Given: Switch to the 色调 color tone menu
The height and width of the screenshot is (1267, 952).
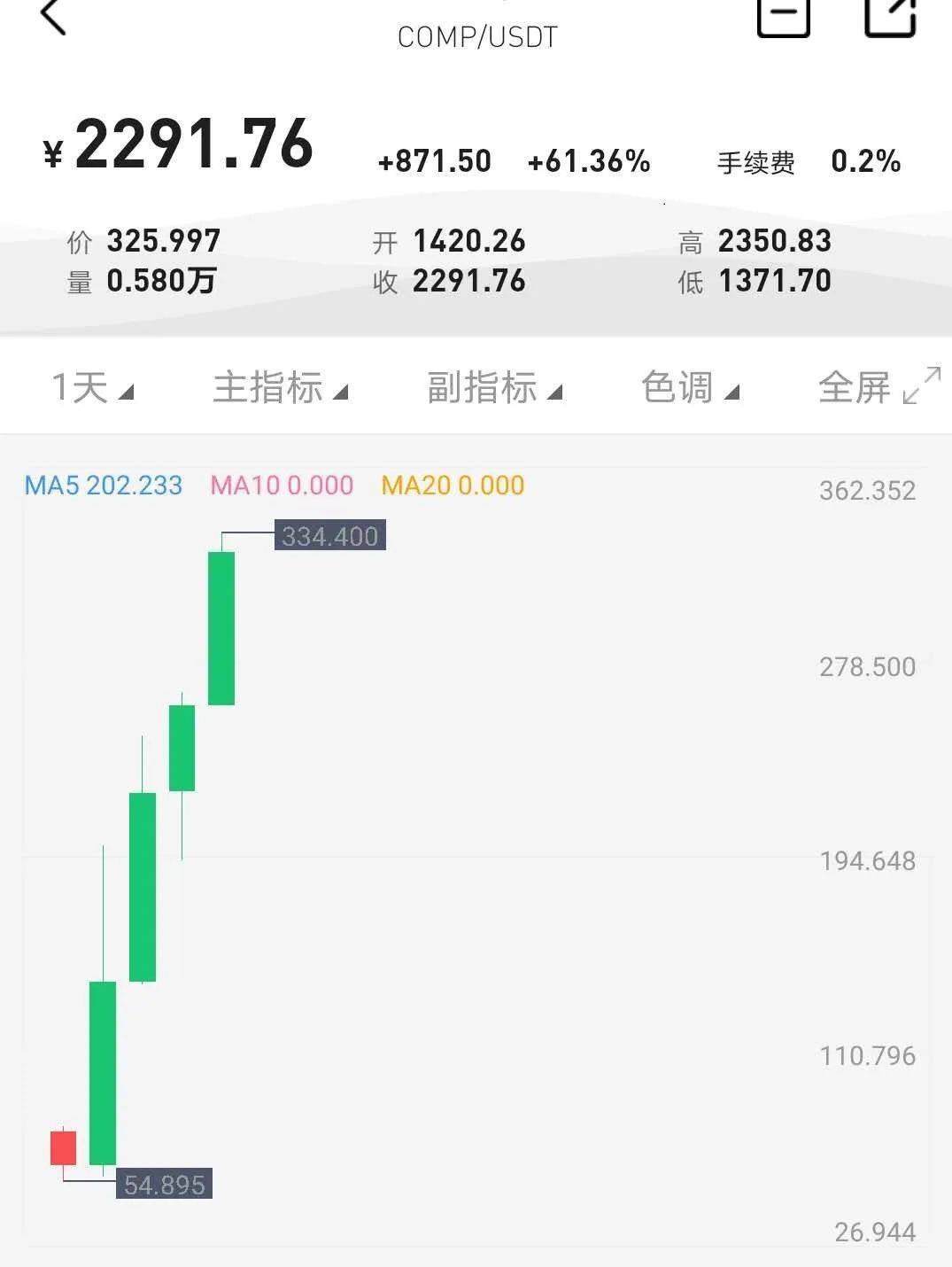Looking at the screenshot, I should pyautogui.click(x=689, y=388).
